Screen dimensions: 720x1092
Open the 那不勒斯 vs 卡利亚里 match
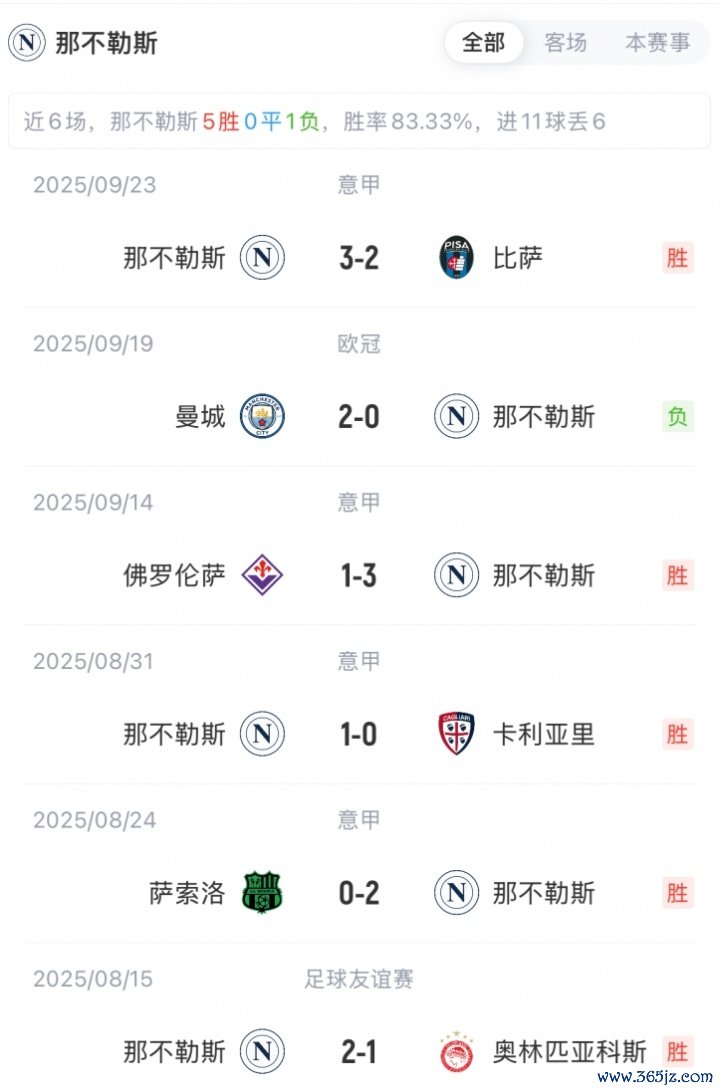coord(358,734)
